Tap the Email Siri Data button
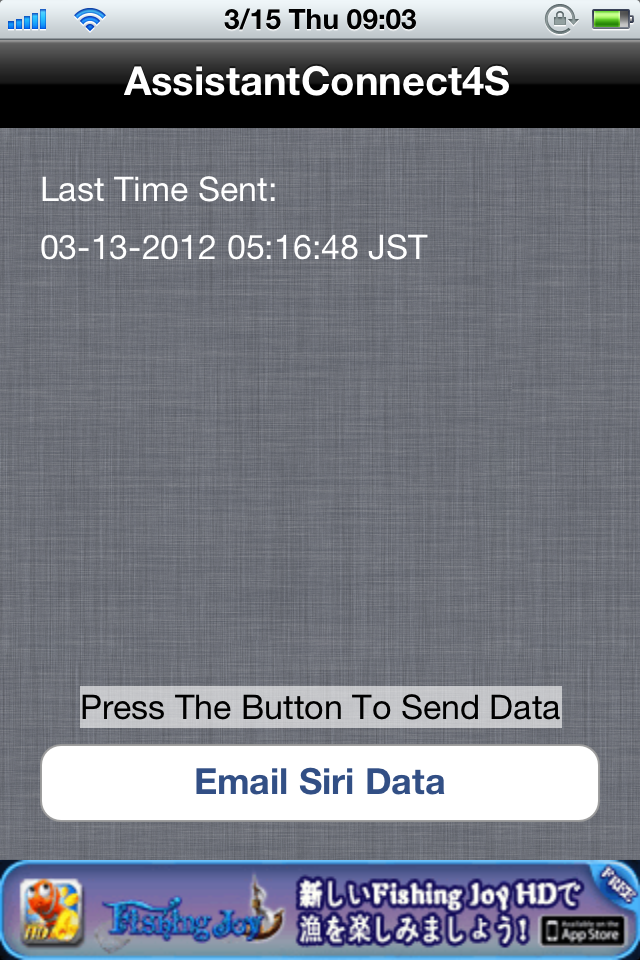 click(x=319, y=782)
